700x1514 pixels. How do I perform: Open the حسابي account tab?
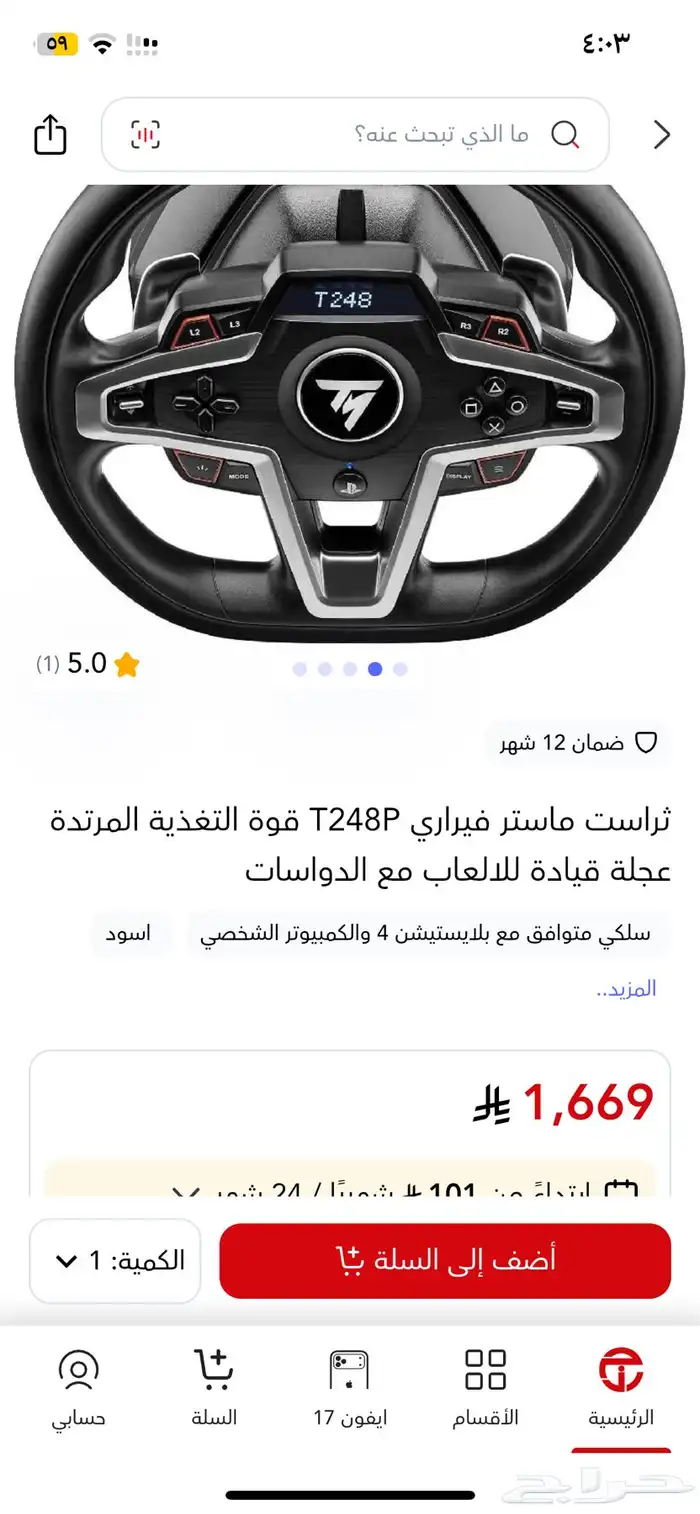pyautogui.click(x=79, y=1388)
